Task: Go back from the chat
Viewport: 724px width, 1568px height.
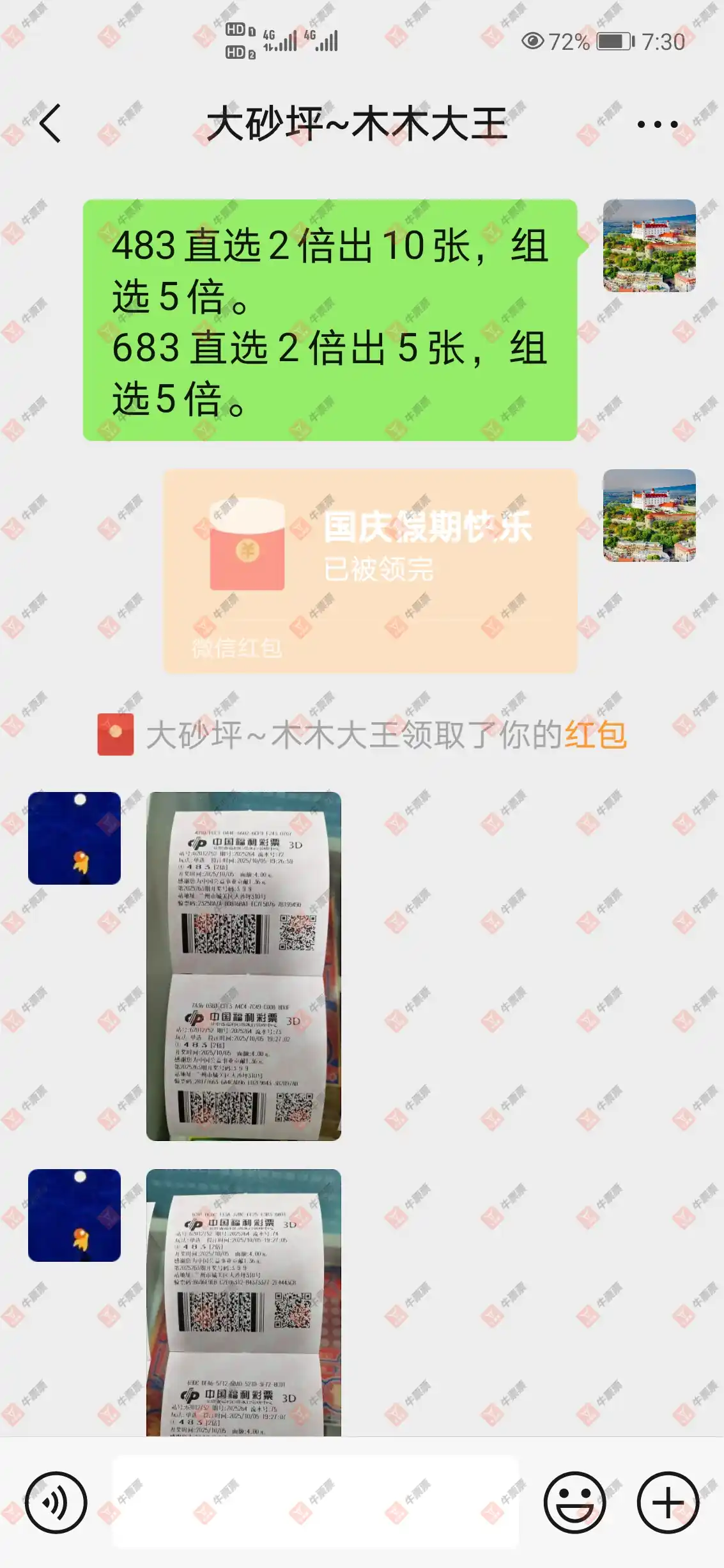Action: [x=50, y=123]
